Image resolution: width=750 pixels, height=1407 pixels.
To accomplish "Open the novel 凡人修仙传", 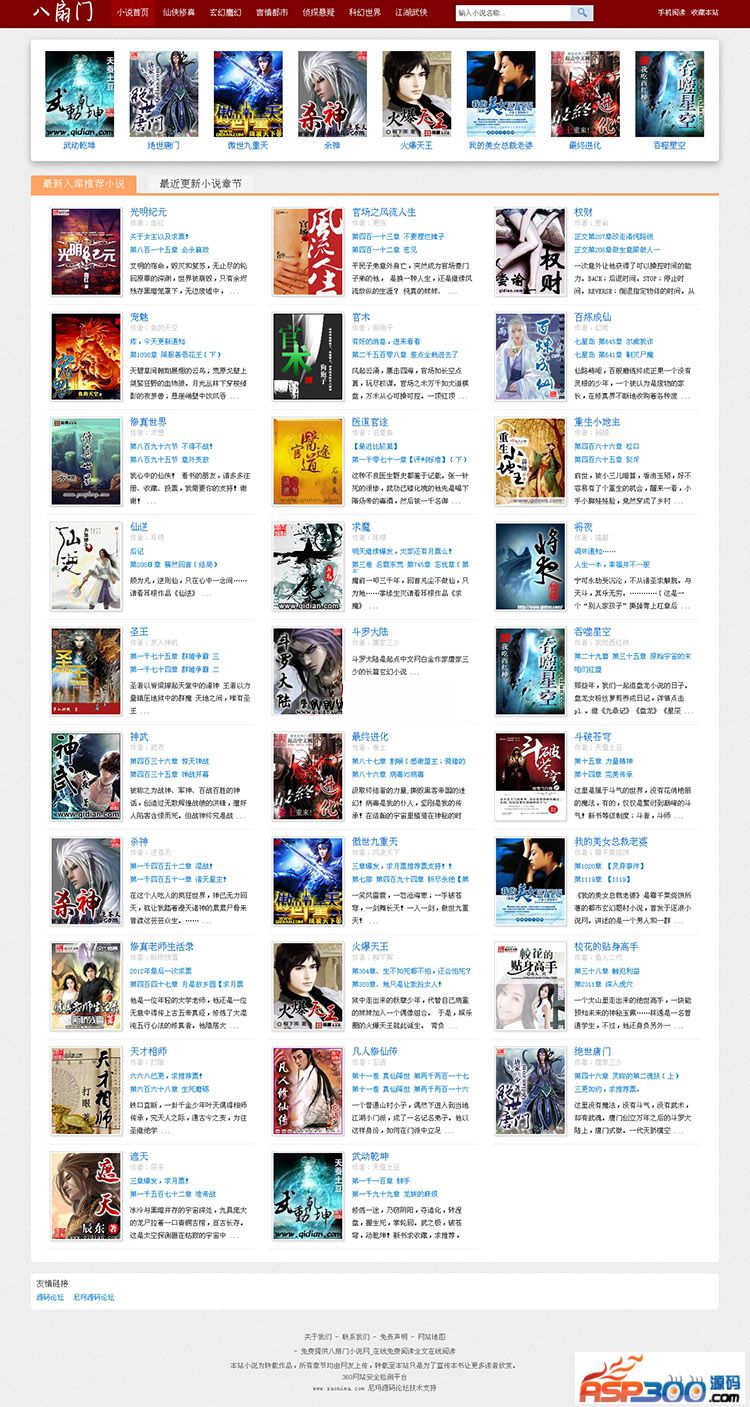I will click(376, 1052).
